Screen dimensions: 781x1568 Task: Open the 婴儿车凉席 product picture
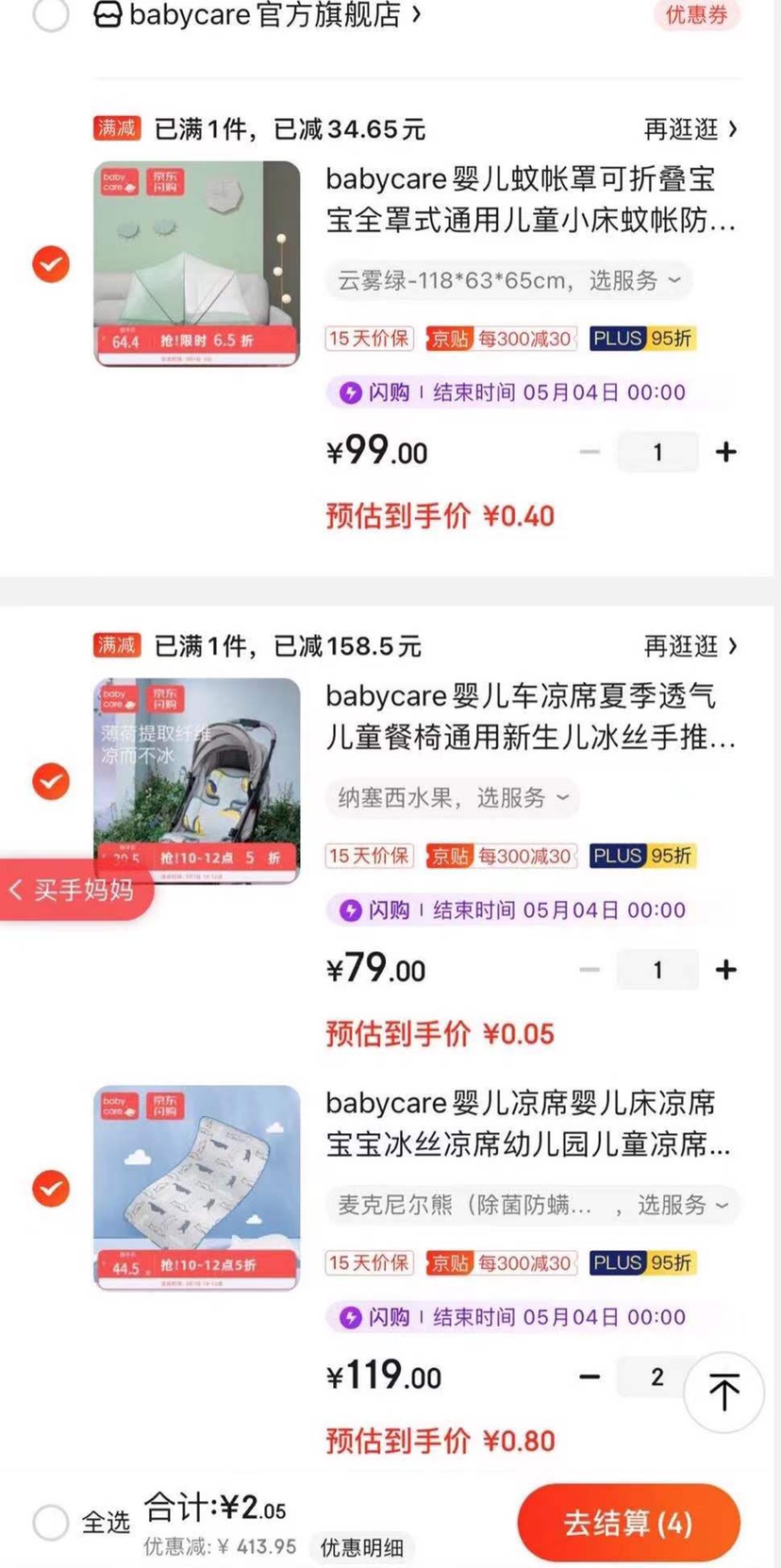click(x=197, y=780)
